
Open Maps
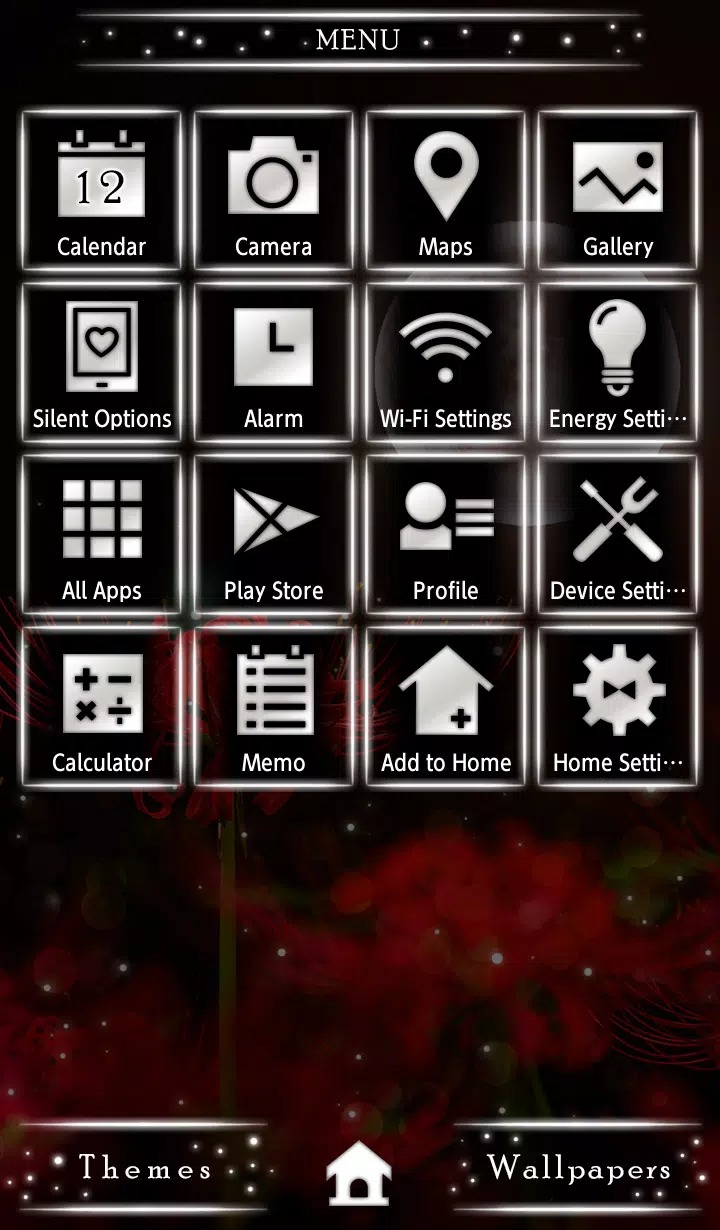445,190
